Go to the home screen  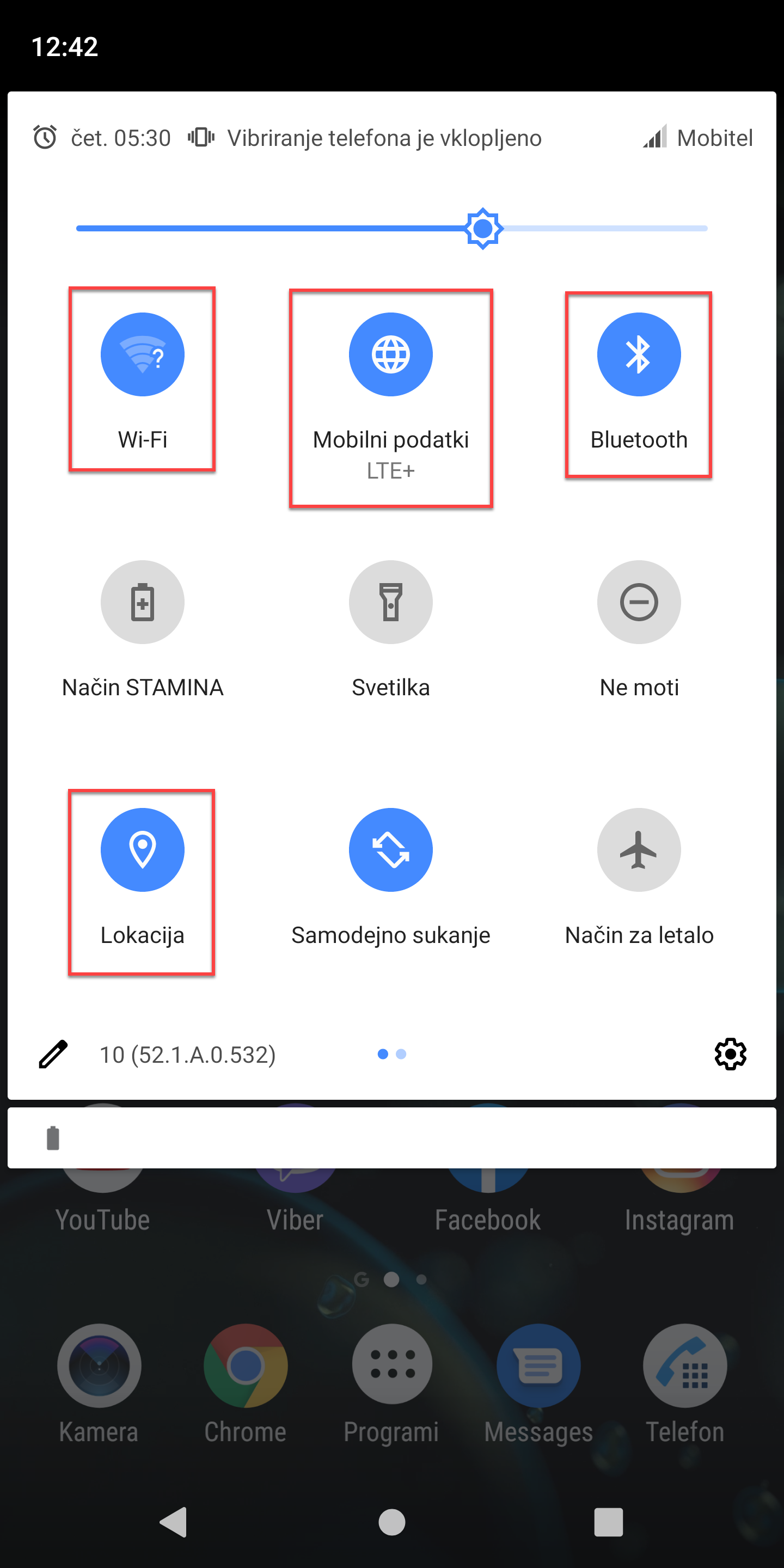pyautogui.click(x=391, y=1522)
